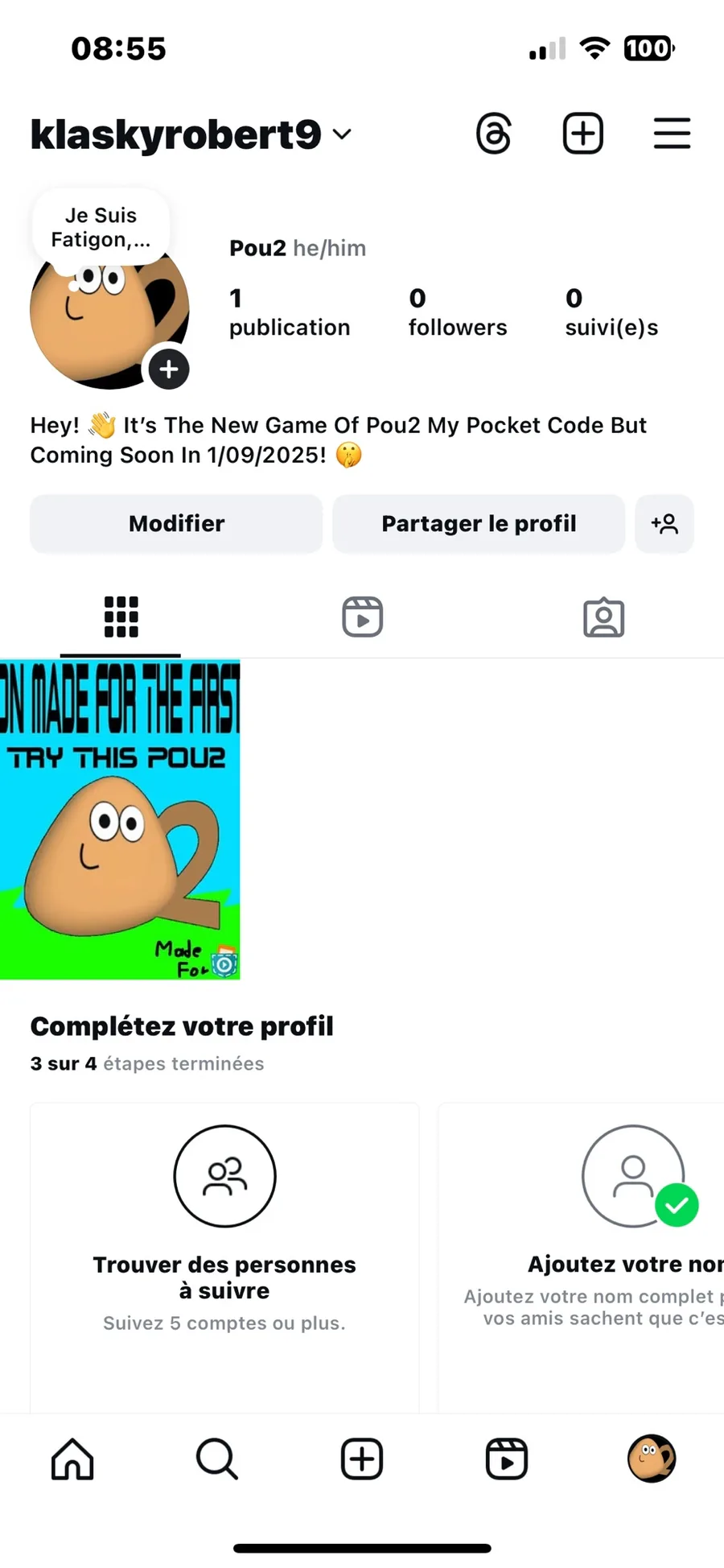Switch to the tagged photos tab
The height and width of the screenshot is (1568, 724).
coord(603,617)
